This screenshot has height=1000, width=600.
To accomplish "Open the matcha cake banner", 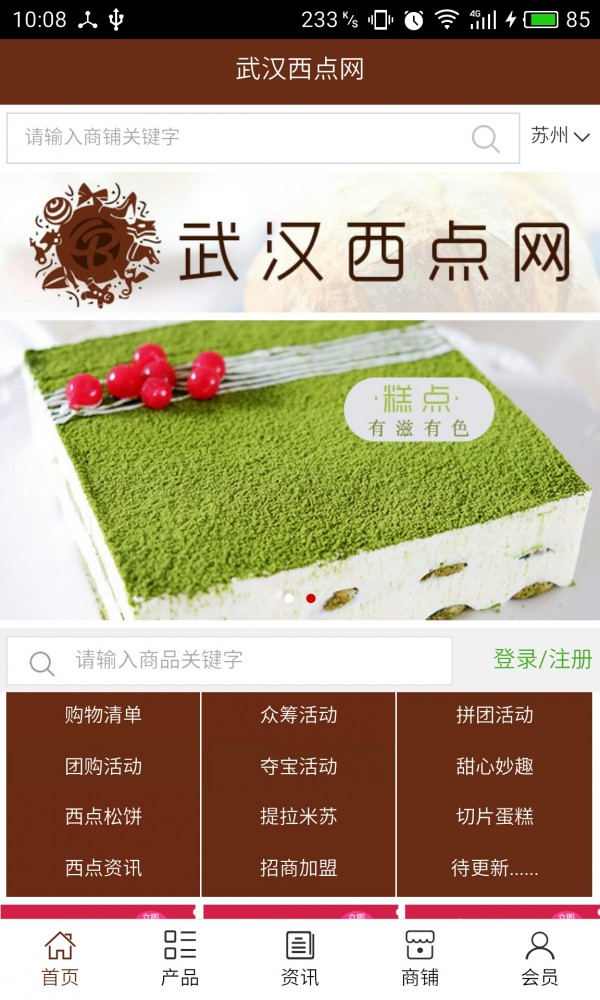I will (300, 470).
